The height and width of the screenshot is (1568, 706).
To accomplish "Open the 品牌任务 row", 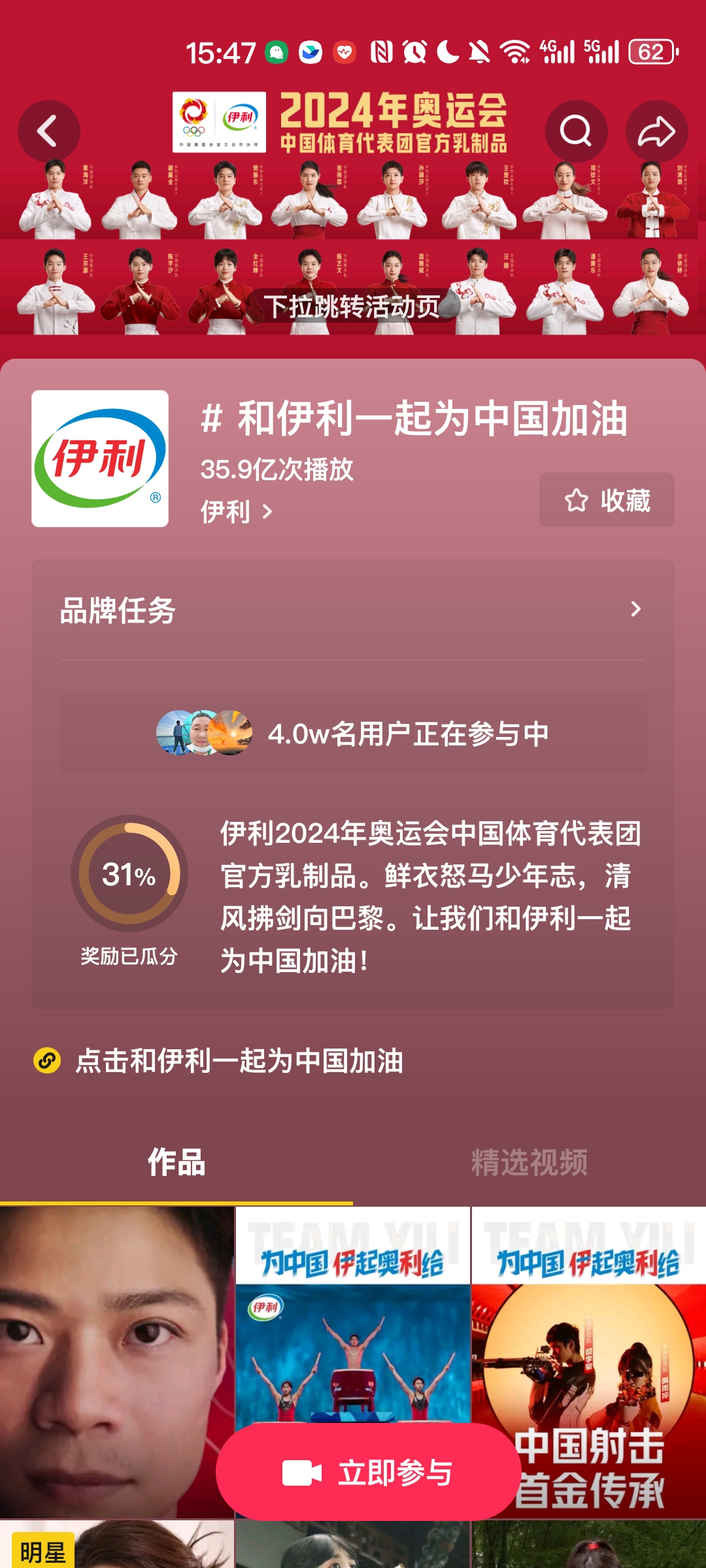I will [x=353, y=610].
